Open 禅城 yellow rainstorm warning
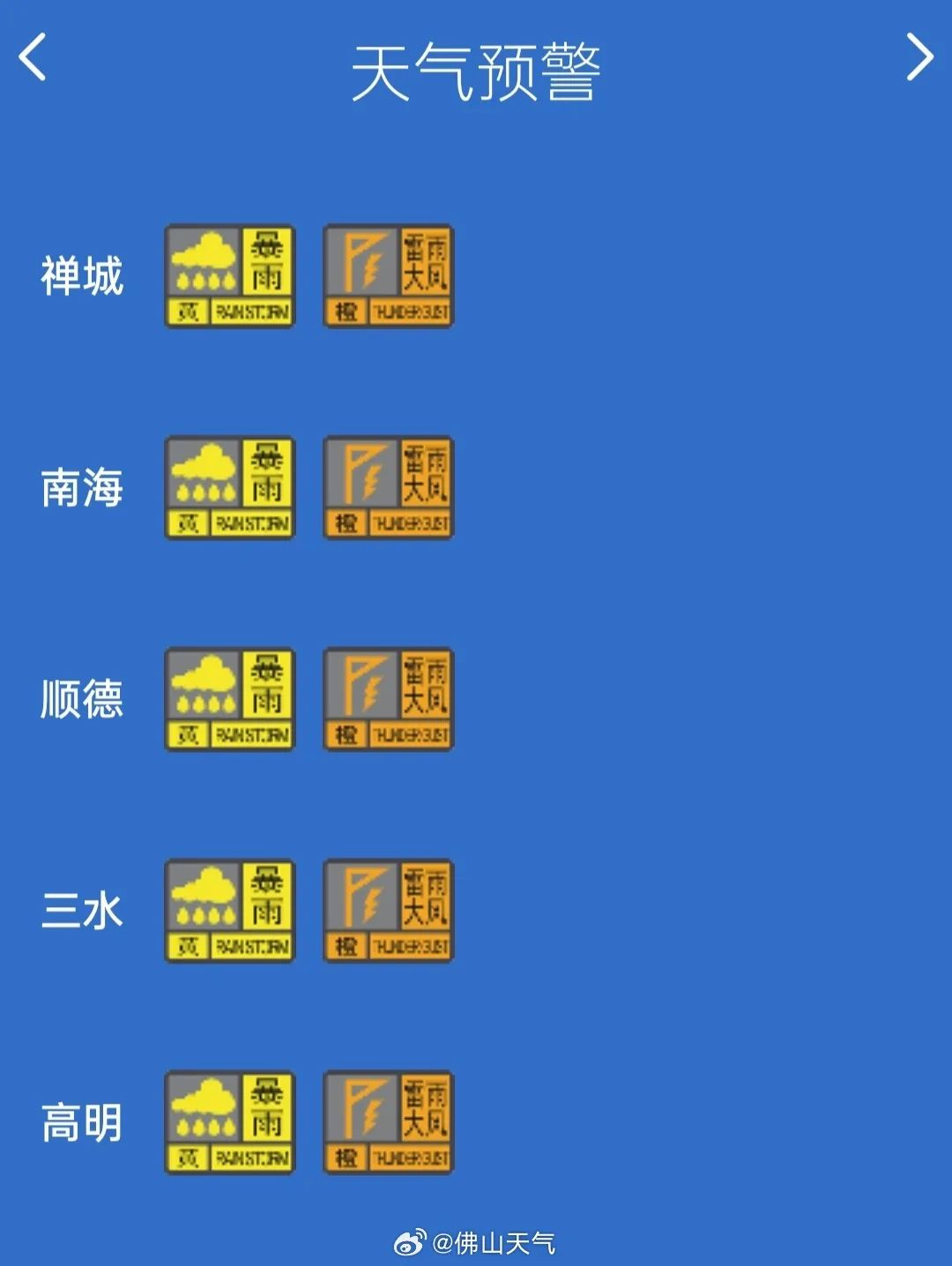Screen dimensions: 952x1266 point(230,276)
